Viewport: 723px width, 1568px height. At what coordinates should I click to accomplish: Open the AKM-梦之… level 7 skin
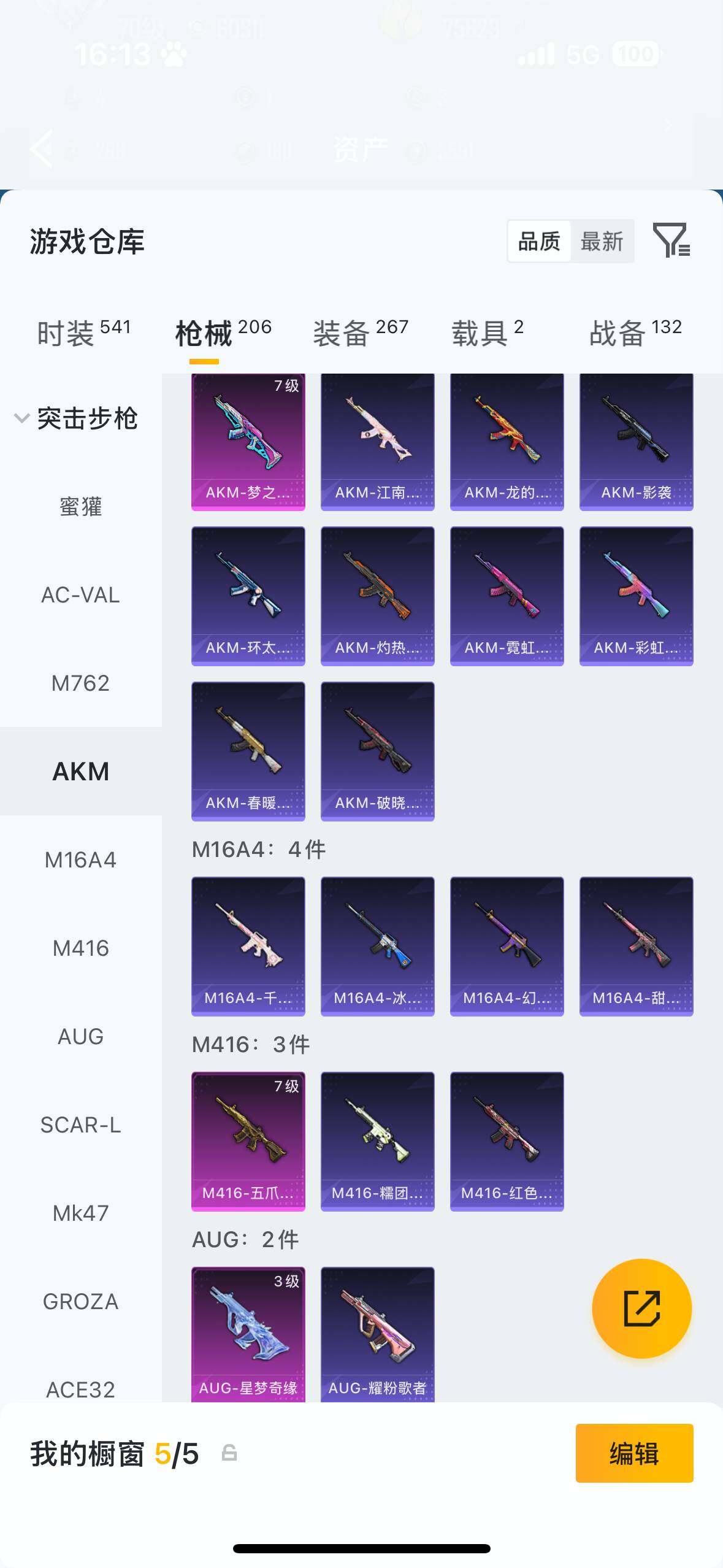[x=248, y=442]
